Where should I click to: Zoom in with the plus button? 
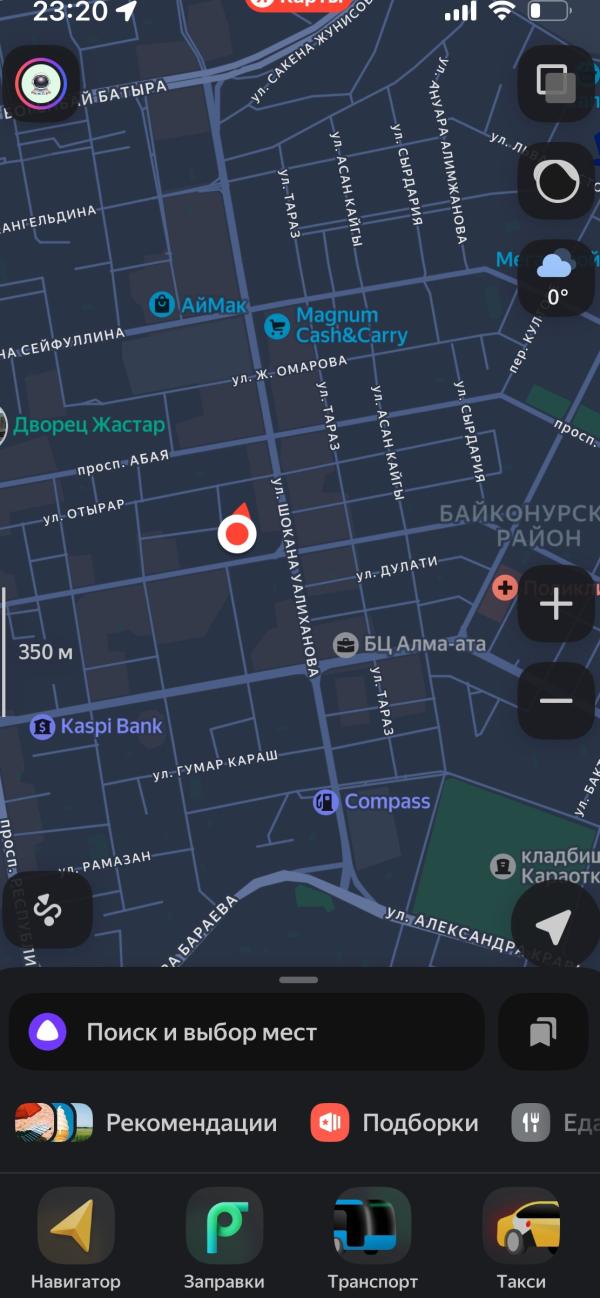coord(555,604)
